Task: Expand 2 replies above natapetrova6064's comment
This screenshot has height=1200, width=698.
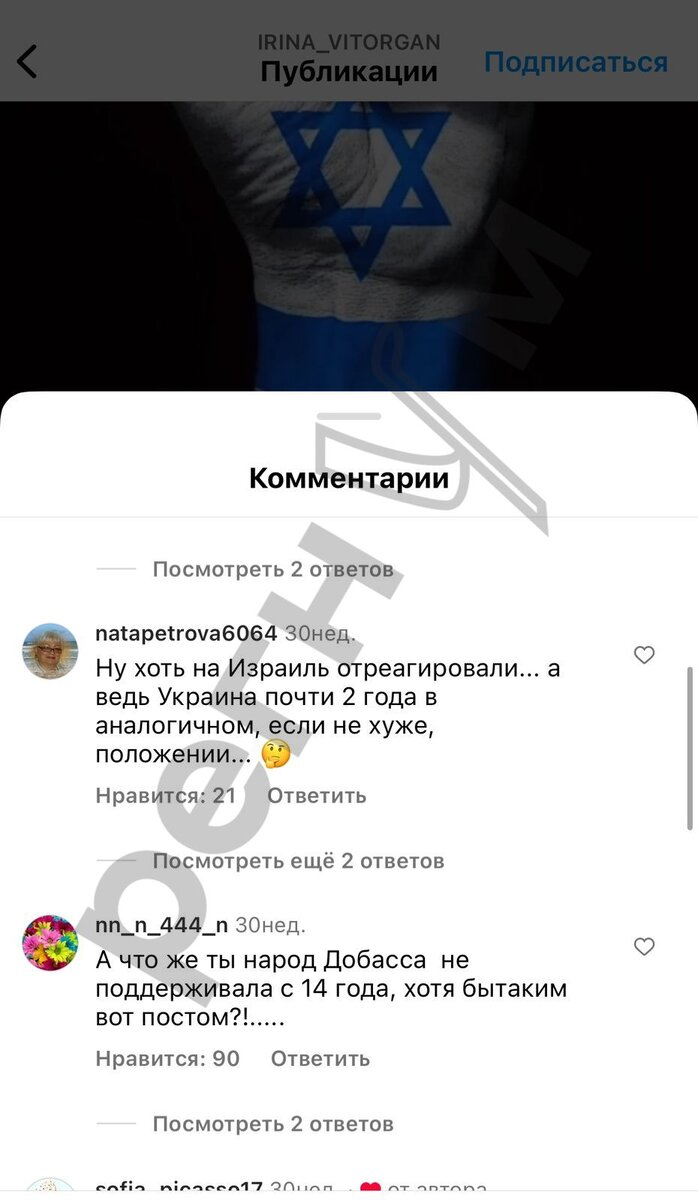Action: click(273, 570)
